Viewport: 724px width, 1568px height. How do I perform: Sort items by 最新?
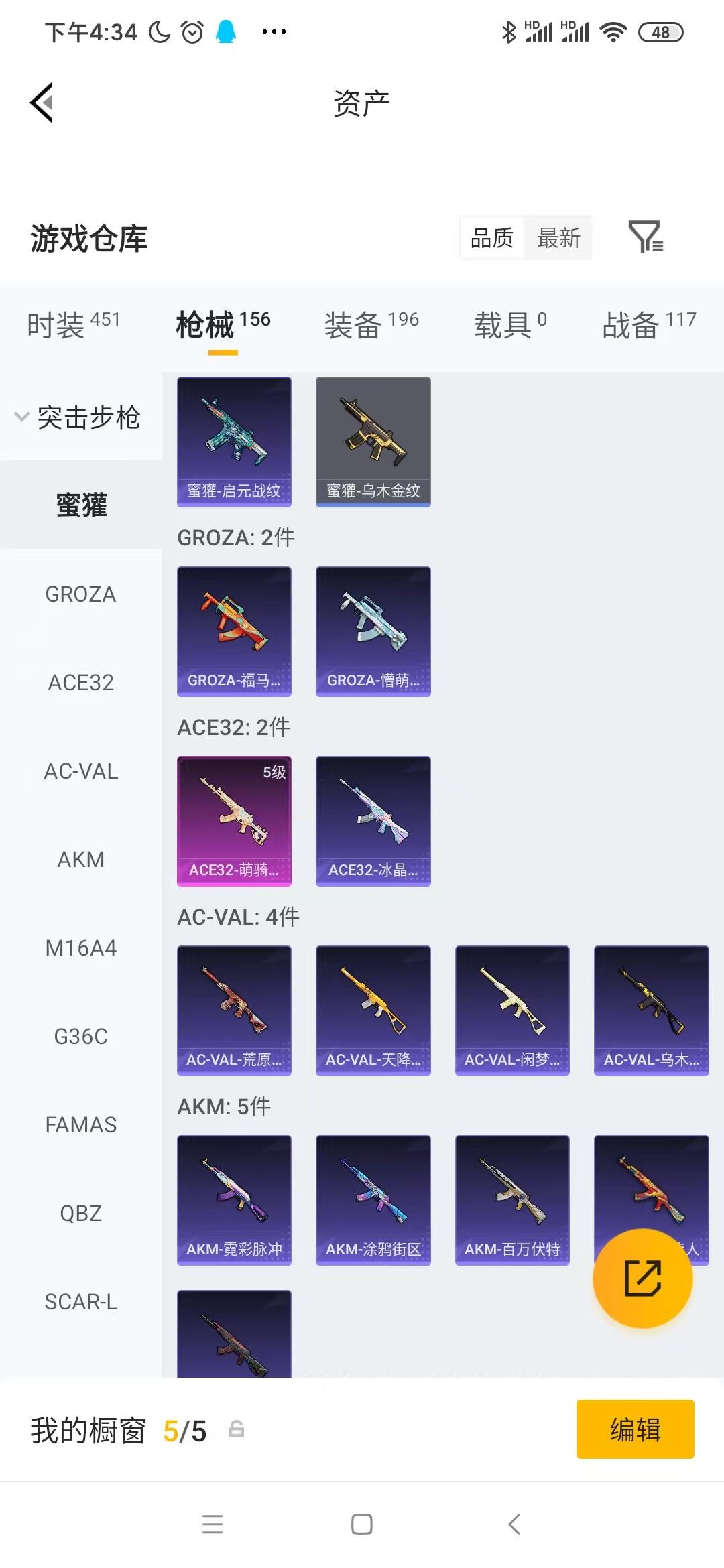(x=558, y=238)
